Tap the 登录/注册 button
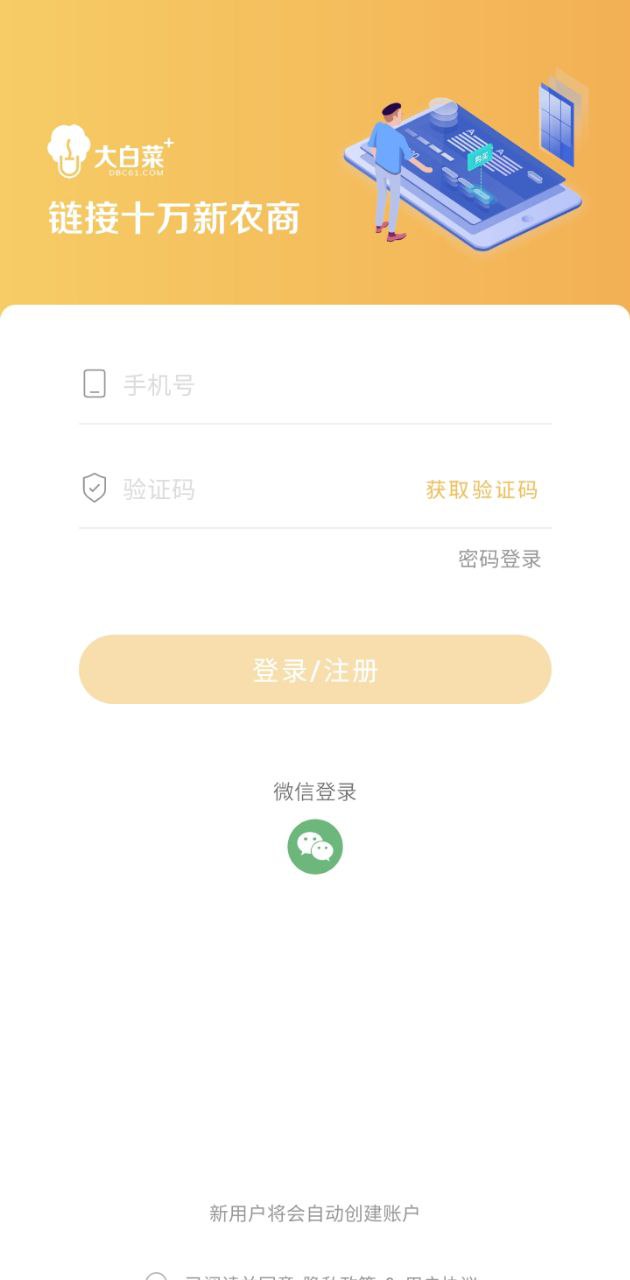Screen dimensions: 630x1280 [315, 670]
